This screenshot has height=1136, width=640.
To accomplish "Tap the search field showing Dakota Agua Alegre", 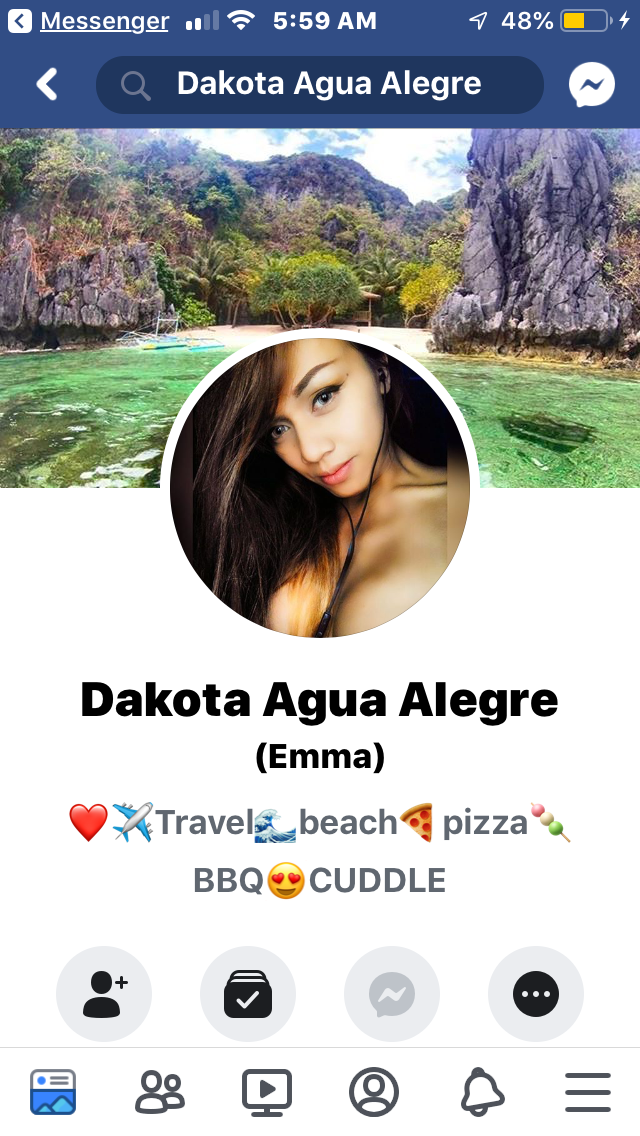I will tap(320, 85).
